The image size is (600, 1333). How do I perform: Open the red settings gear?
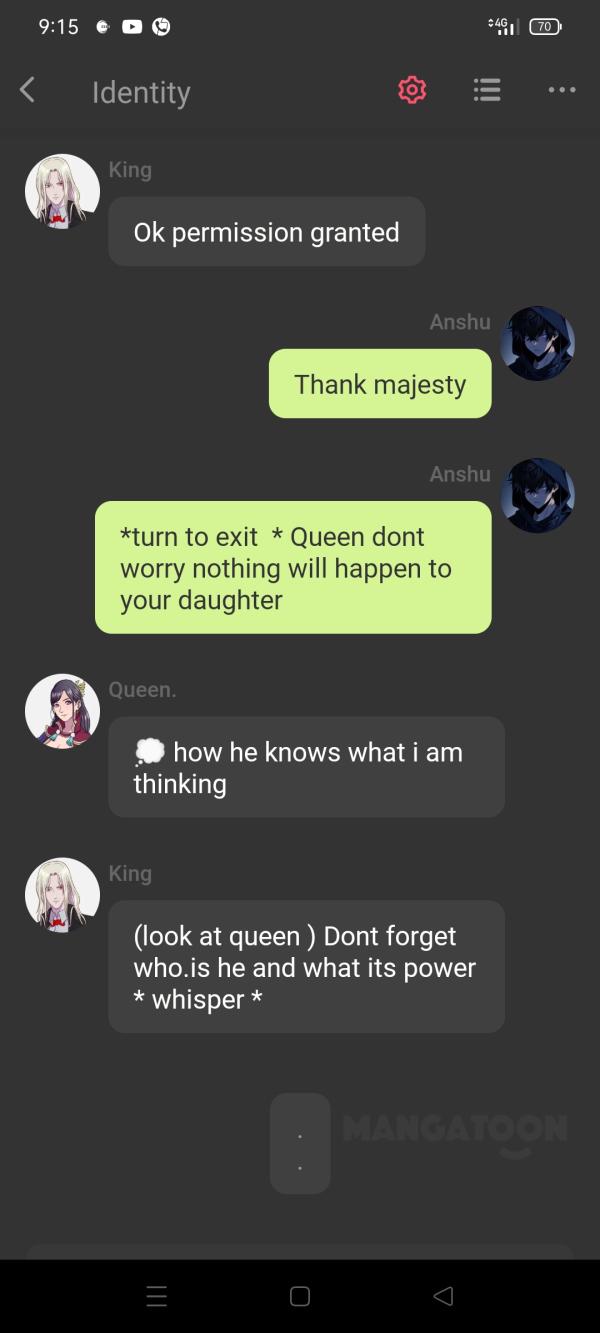coord(412,90)
